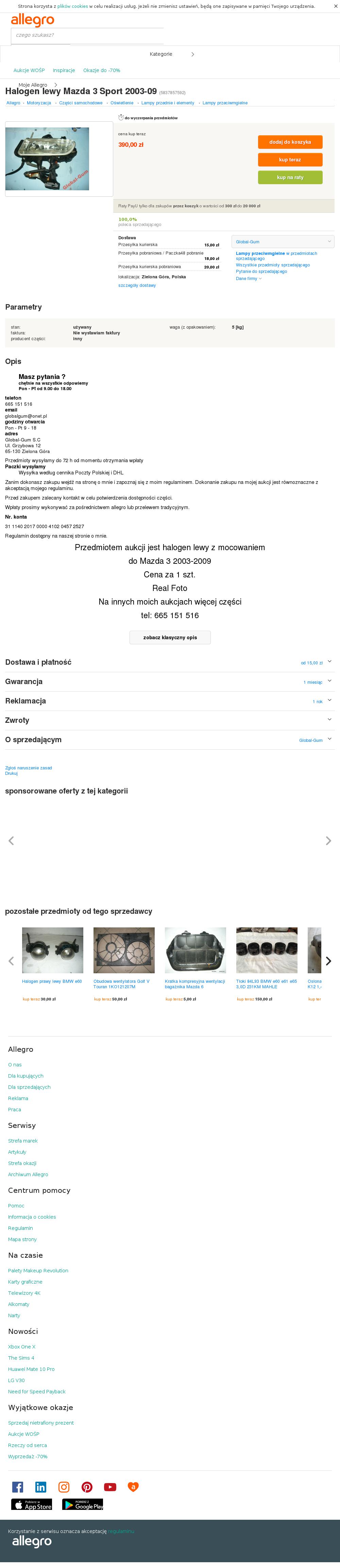Open Allegro's YouTube channel icon

(x=110, y=1487)
